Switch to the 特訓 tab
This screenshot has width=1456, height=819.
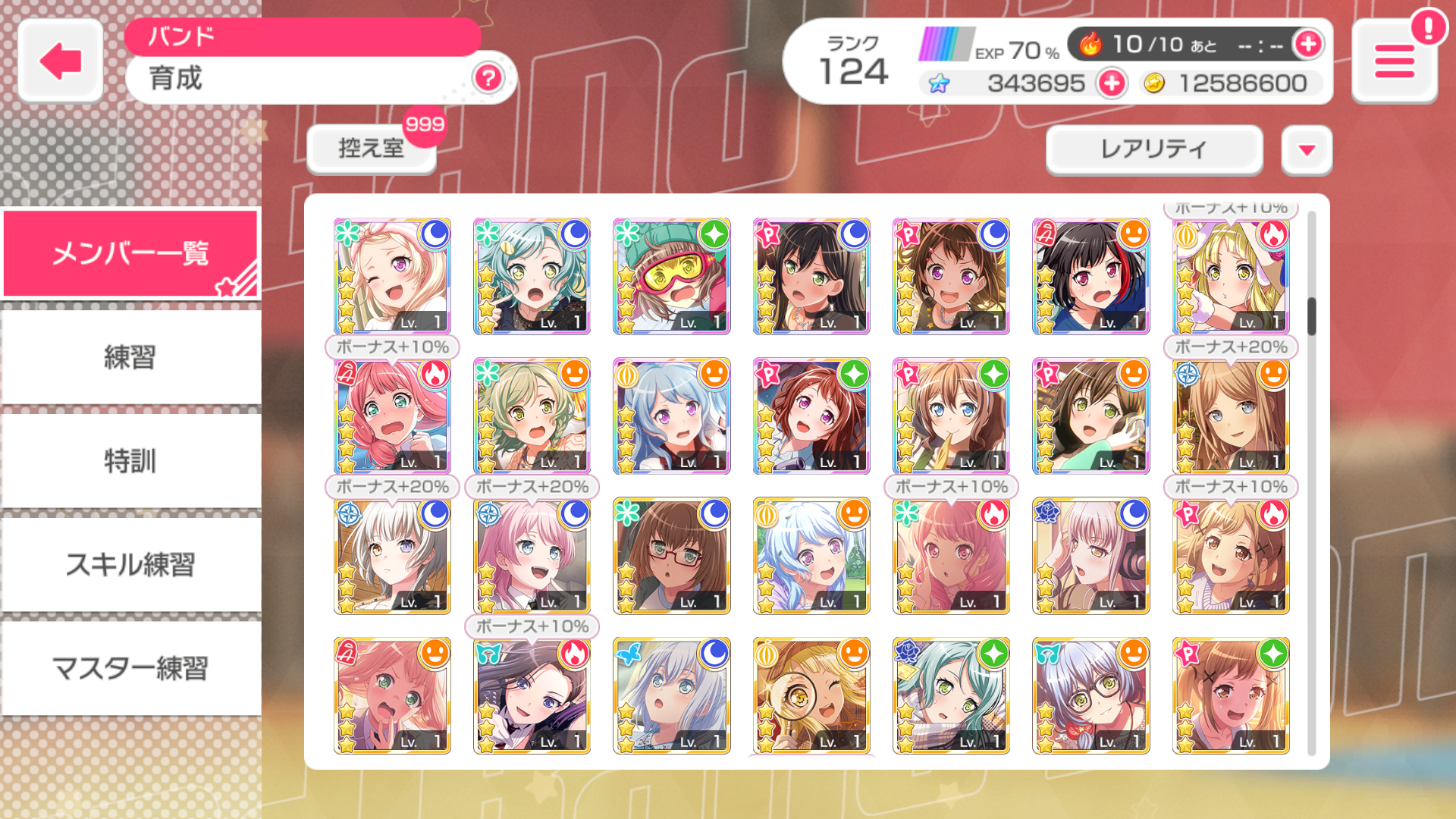pyautogui.click(x=130, y=460)
